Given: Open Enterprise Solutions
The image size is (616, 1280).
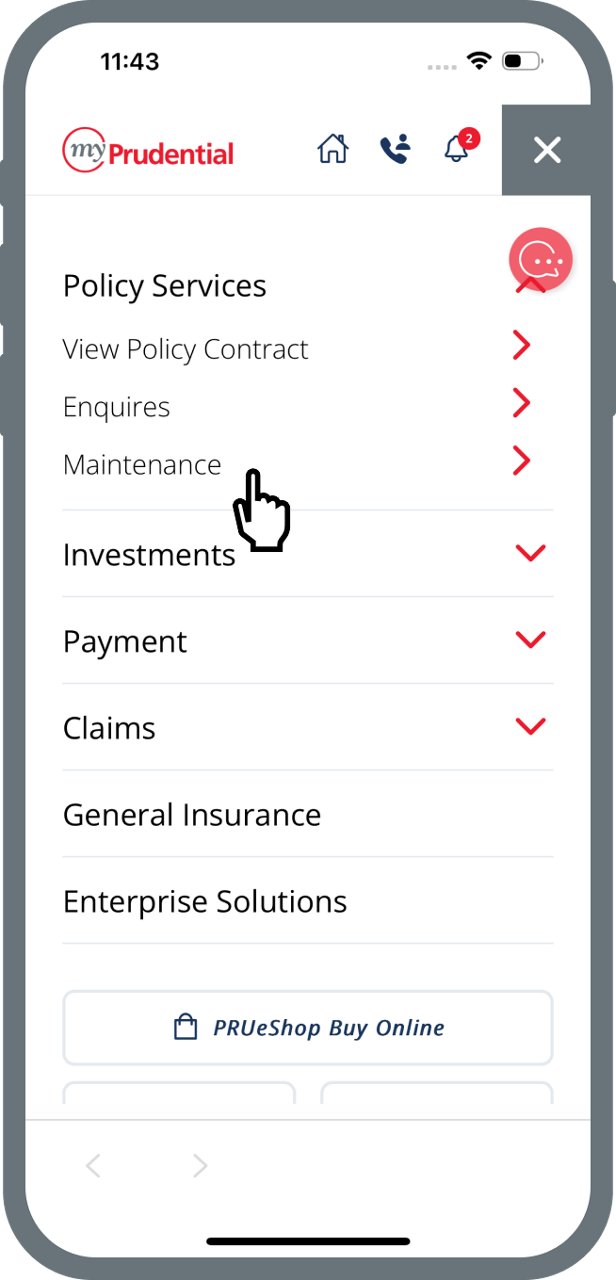Looking at the screenshot, I should [x=307, y=901].
